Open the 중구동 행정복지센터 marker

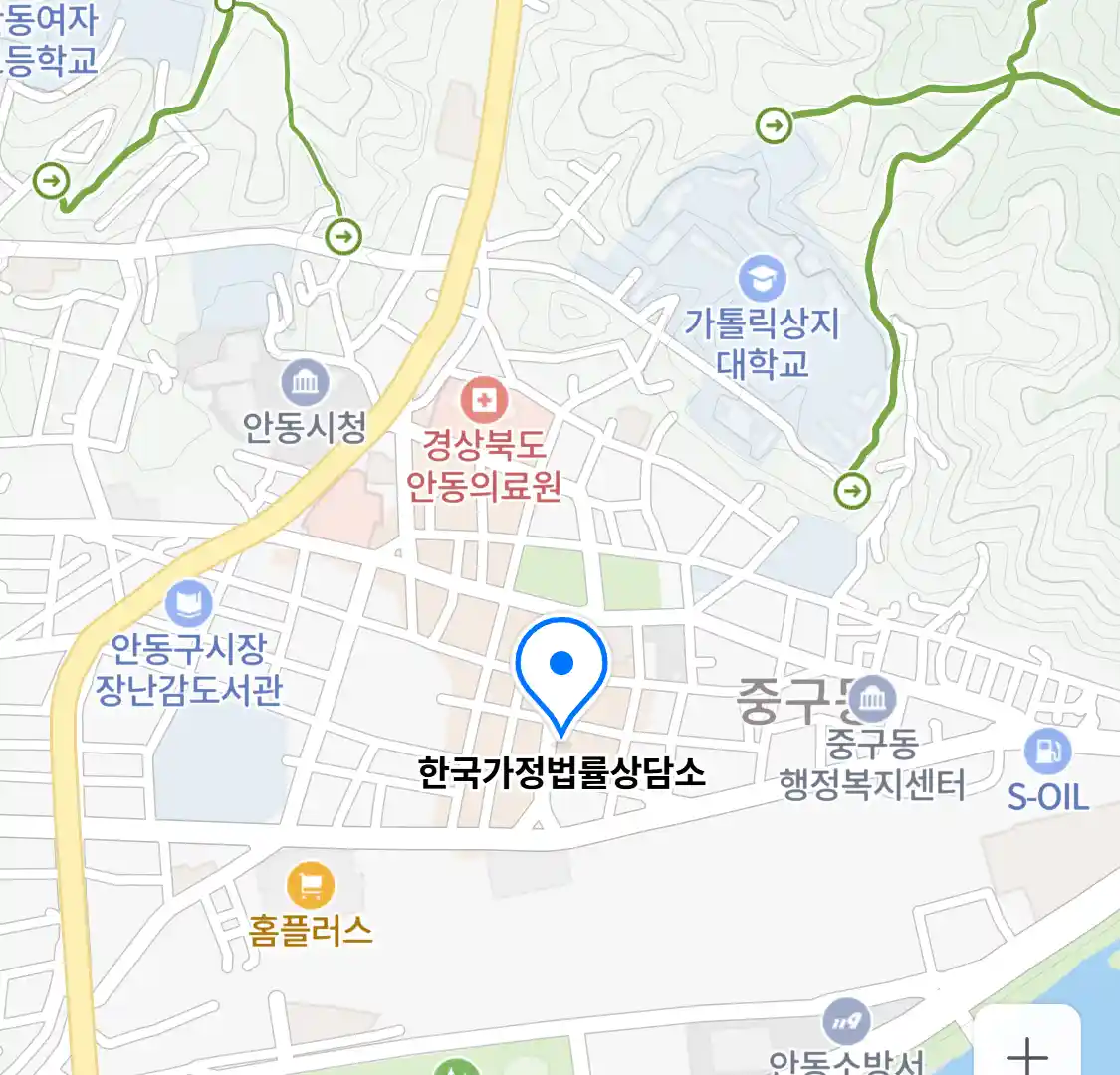click(873, 700)
